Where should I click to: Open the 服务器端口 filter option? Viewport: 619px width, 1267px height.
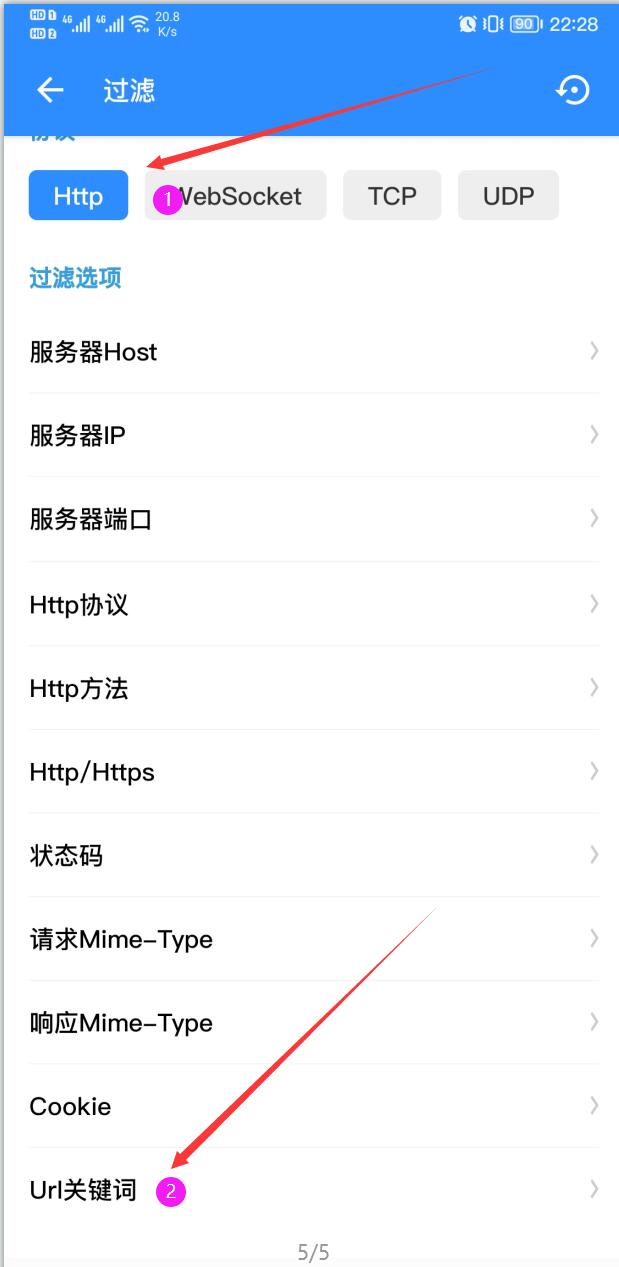(310, 520)
